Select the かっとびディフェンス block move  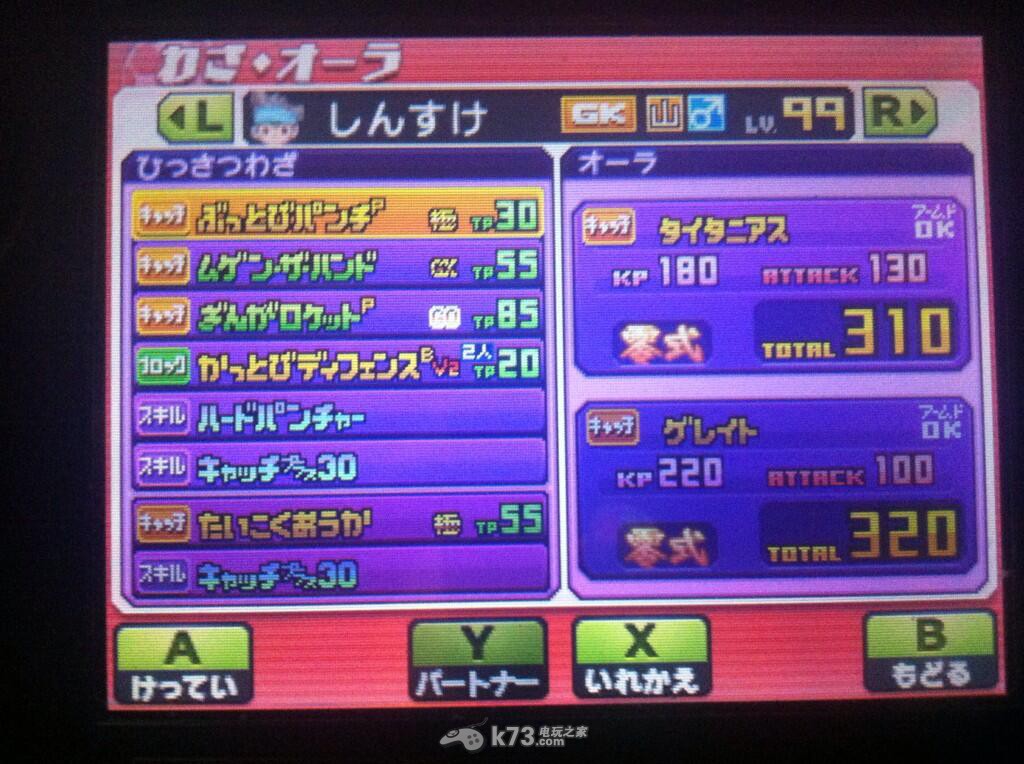[338, 365]
